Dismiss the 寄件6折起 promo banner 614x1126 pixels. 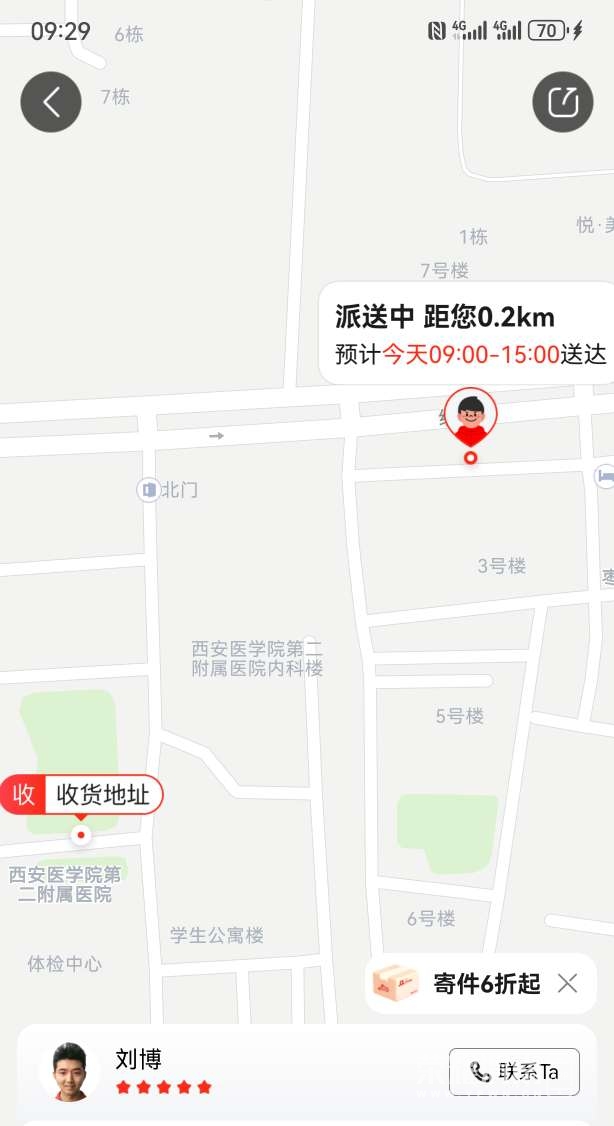coord(567,983)
